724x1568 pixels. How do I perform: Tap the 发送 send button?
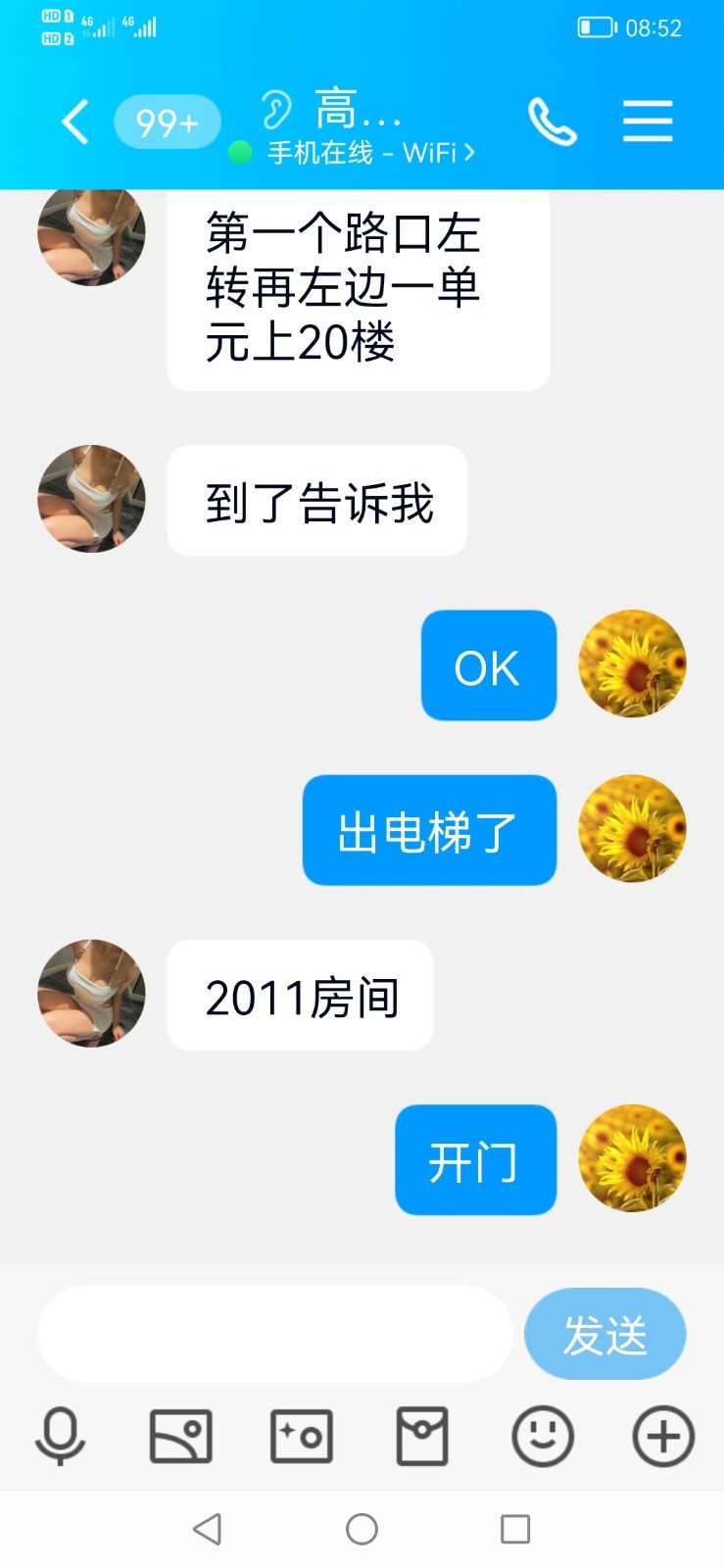(x=604, y=1334)
